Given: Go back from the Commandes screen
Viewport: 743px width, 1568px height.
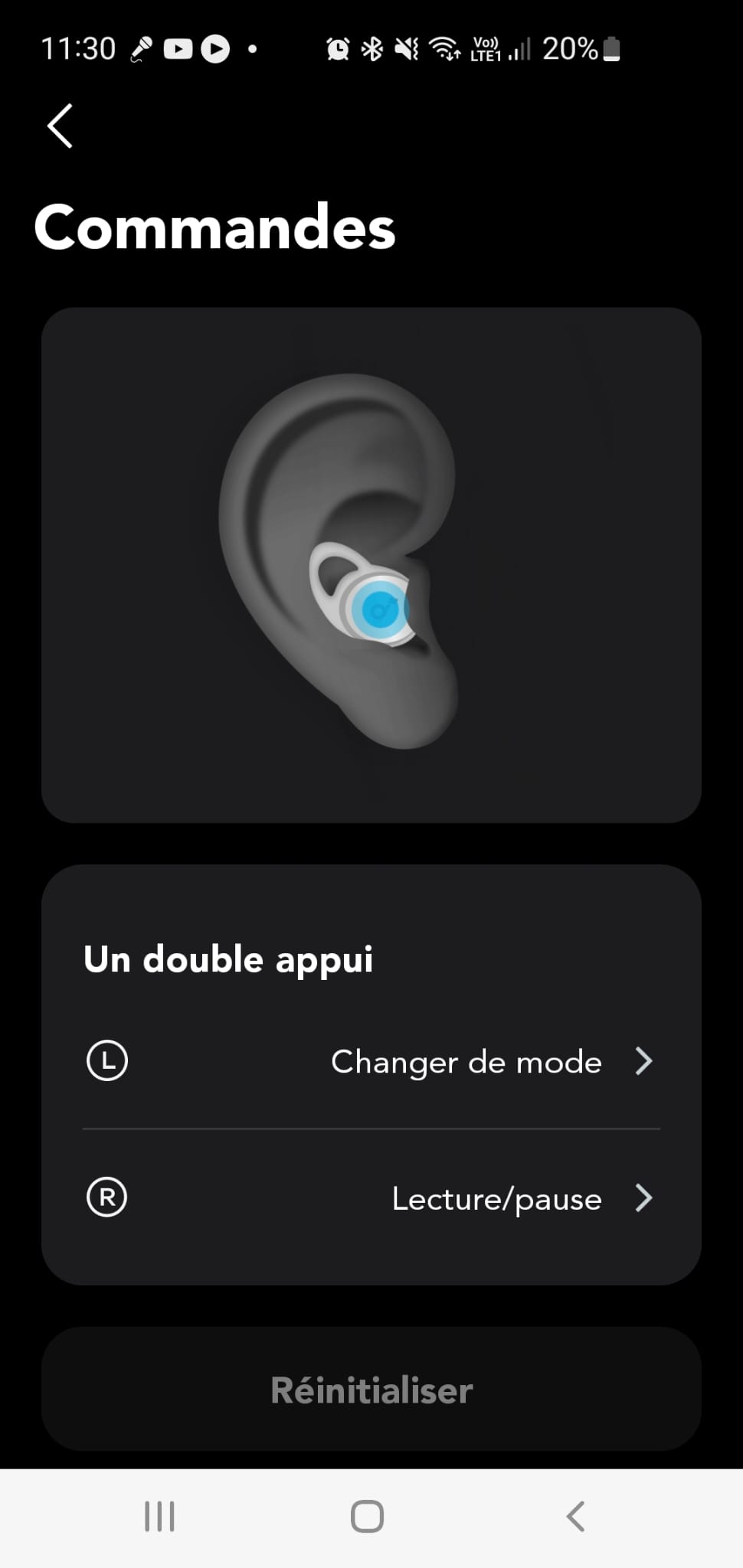Looking at the screenshot, I should [60, 126].
